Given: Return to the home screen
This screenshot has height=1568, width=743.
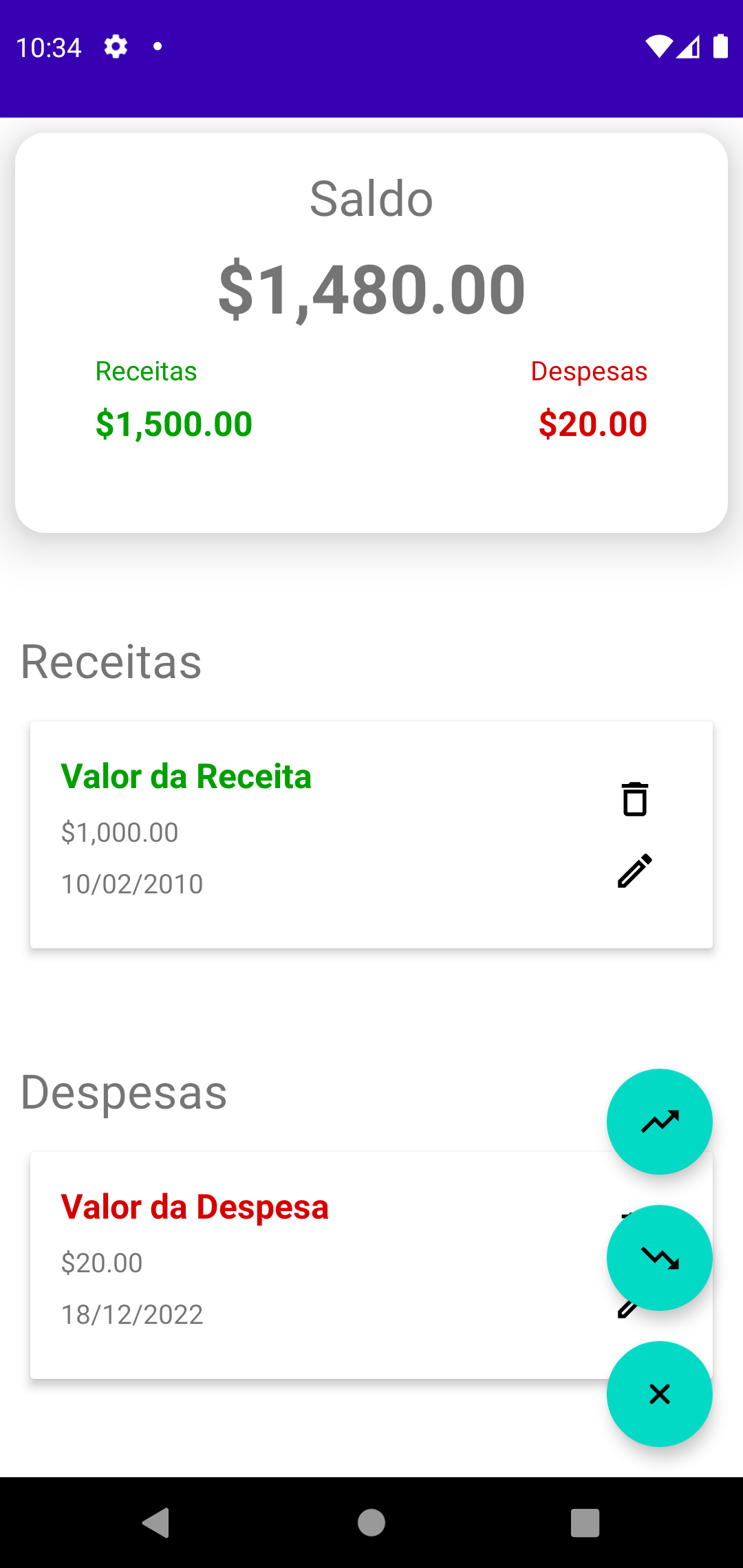Looking at the screenshot, I should point(371,1523).
